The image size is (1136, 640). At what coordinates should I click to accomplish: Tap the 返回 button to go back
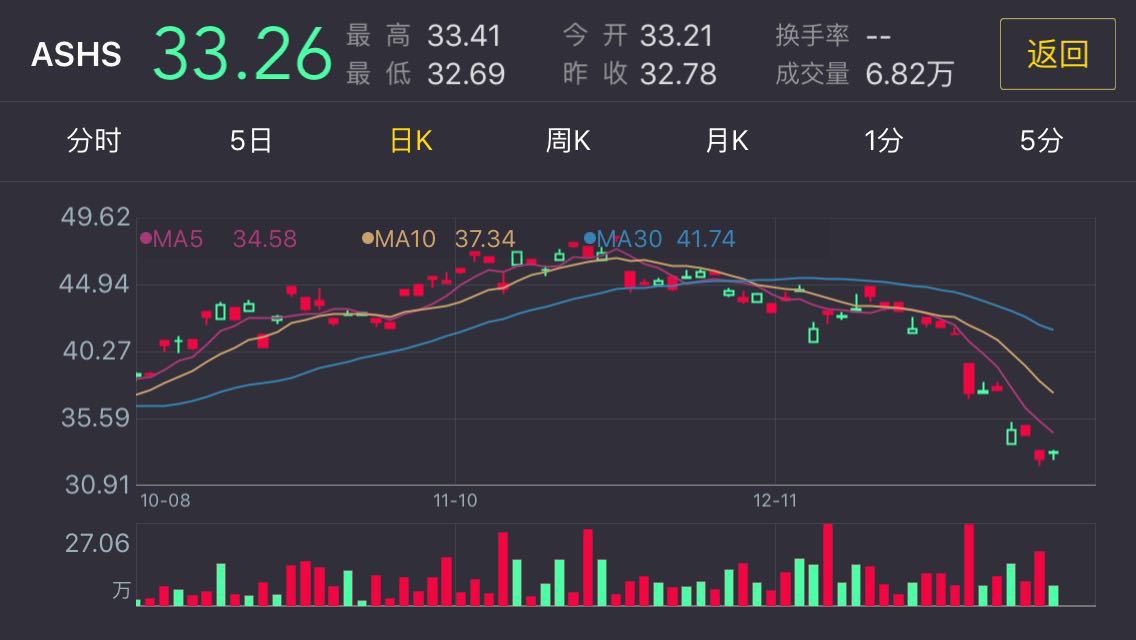pos(1057,54)
